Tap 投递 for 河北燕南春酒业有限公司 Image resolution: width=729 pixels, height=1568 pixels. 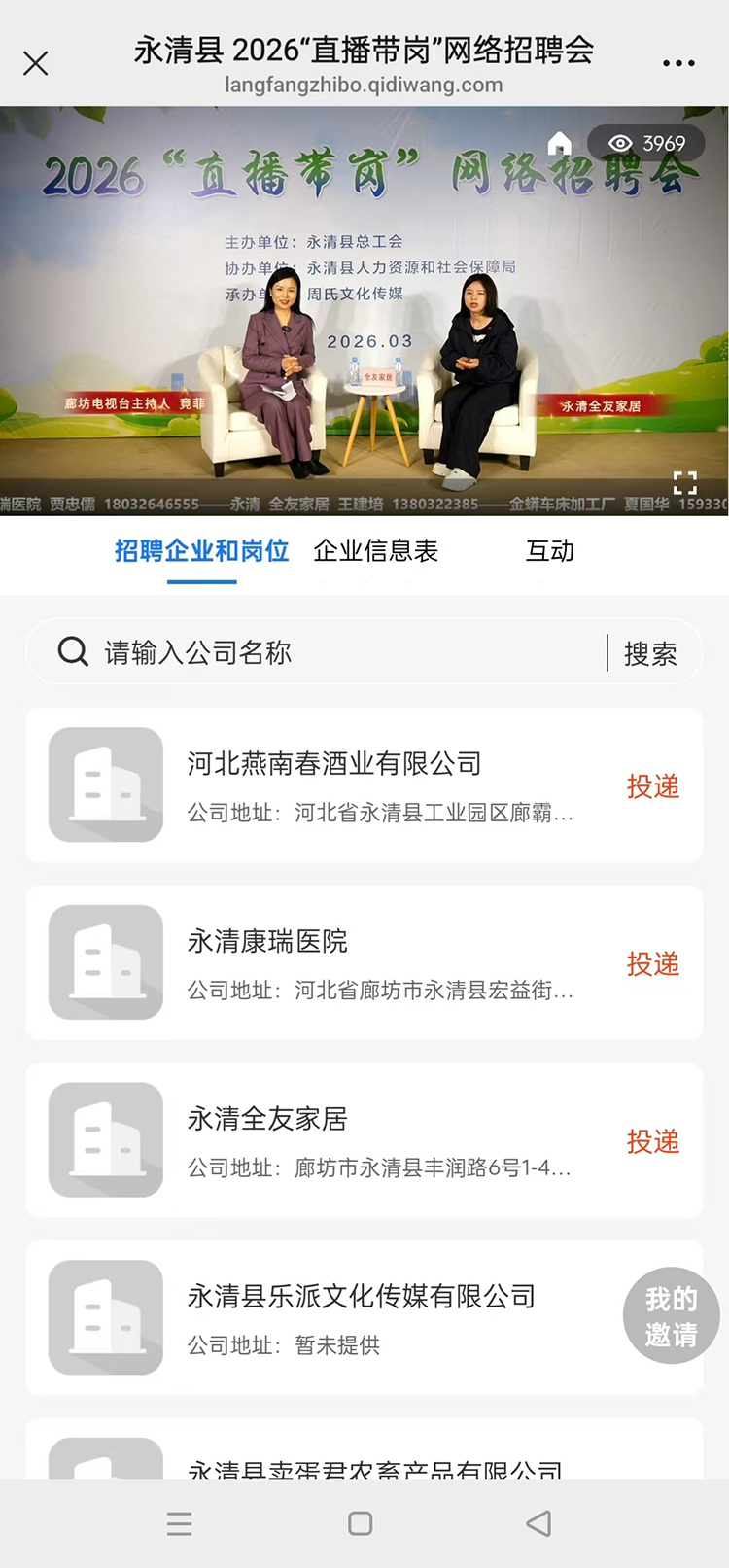click(x=653, y=788)
